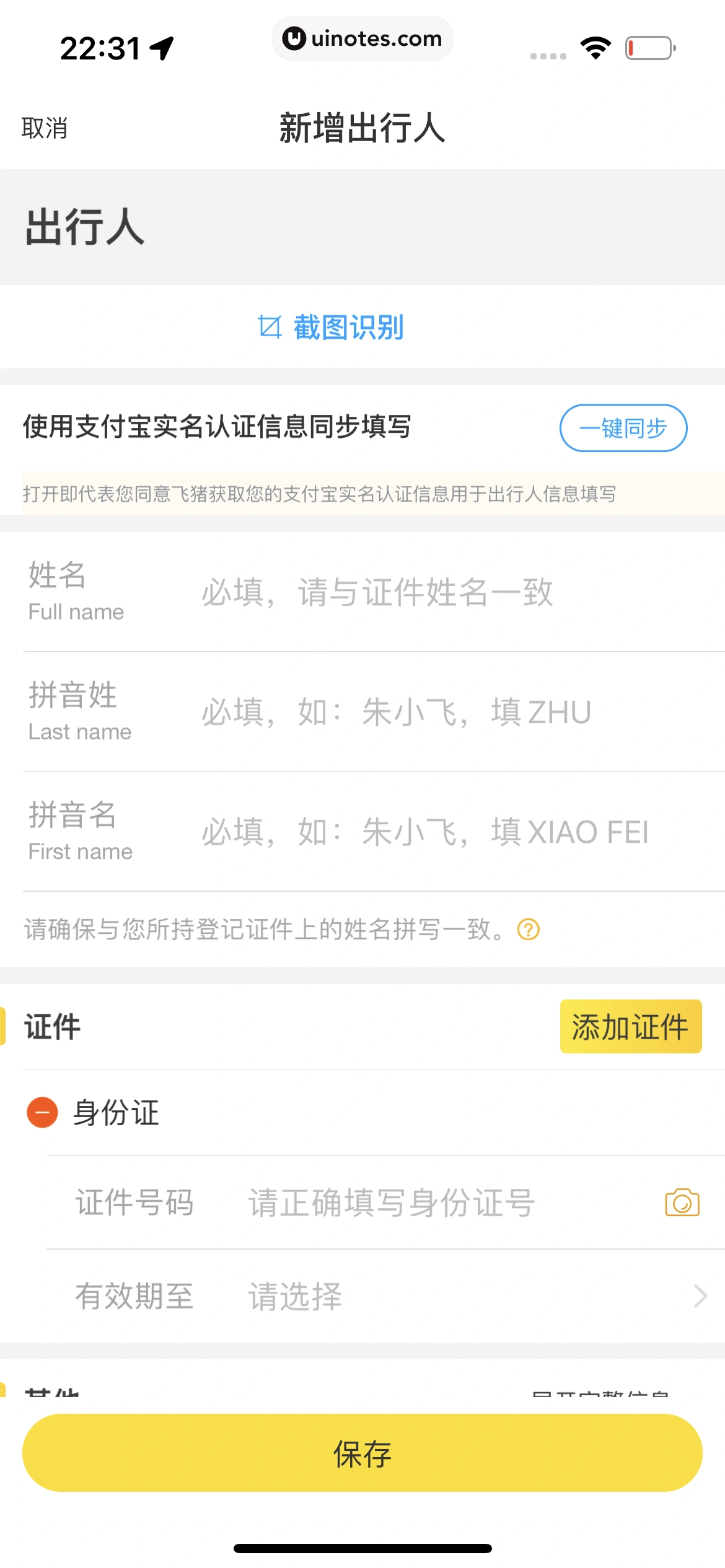
Task: Remove the 身份证 document with minus icon
Action: click(42, 1113)
